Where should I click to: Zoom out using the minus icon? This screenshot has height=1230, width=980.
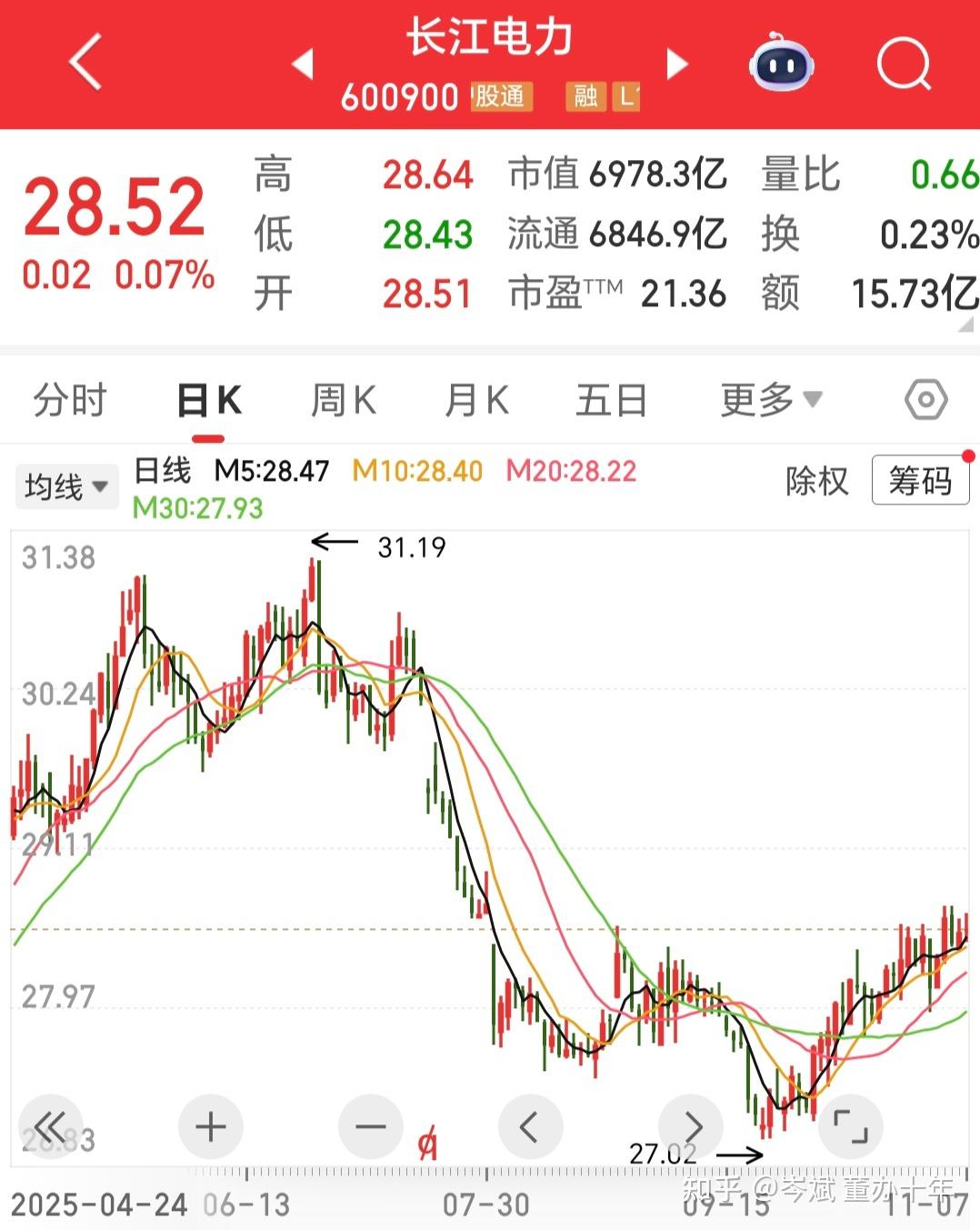point(370,1125)
